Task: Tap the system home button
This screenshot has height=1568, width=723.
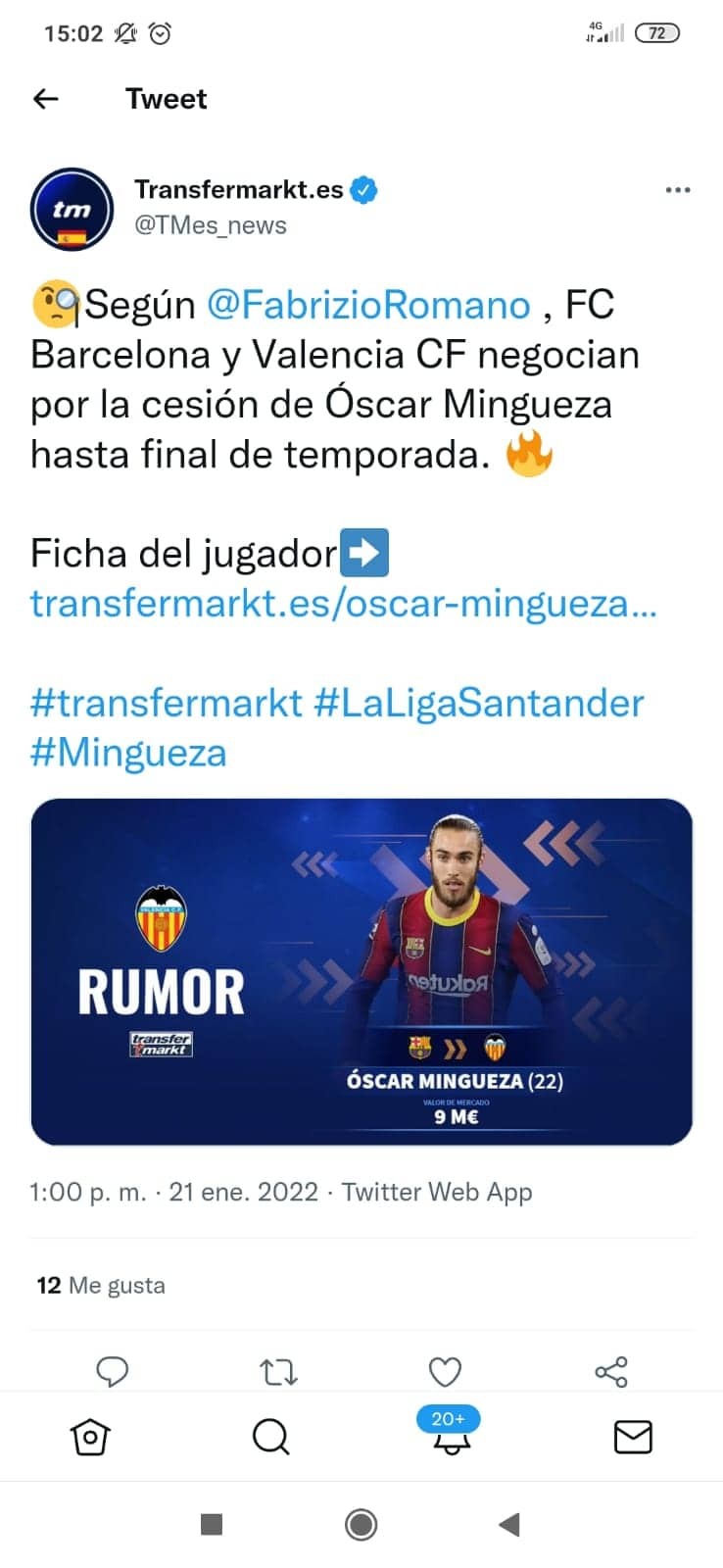Action: tap(361, 1525)
